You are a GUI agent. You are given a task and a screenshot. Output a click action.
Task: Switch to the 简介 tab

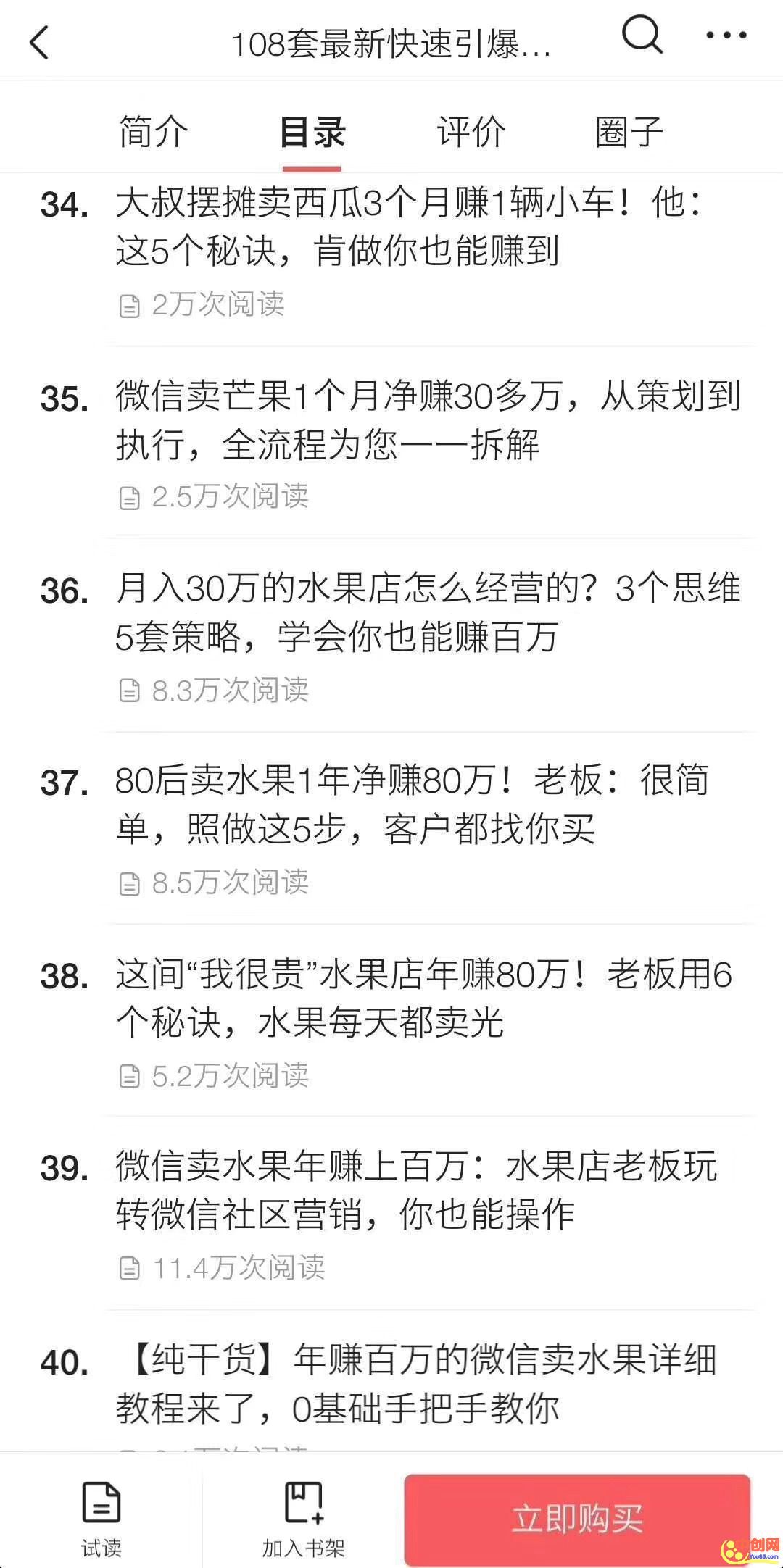pos(153,132)
